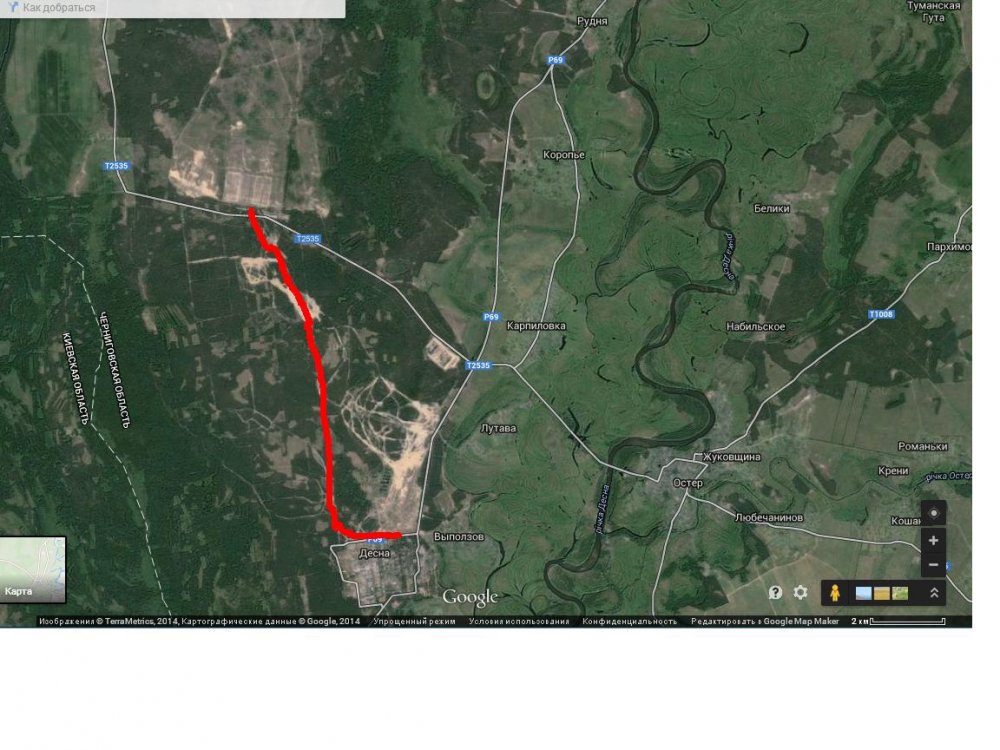1000x750 pixels.
Task: Open the help question mark
Action: 775,593
